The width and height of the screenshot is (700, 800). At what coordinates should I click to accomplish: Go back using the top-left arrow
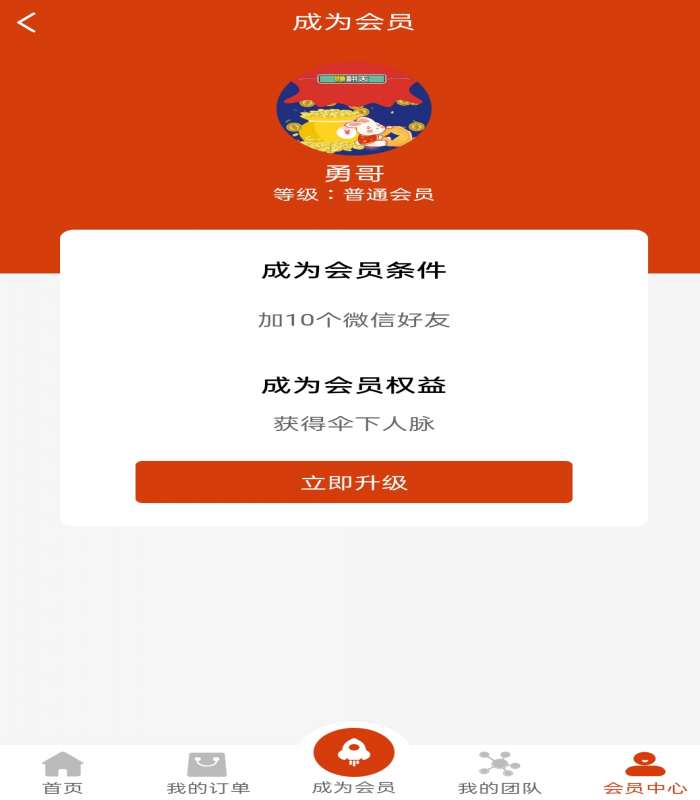(27, 23)
